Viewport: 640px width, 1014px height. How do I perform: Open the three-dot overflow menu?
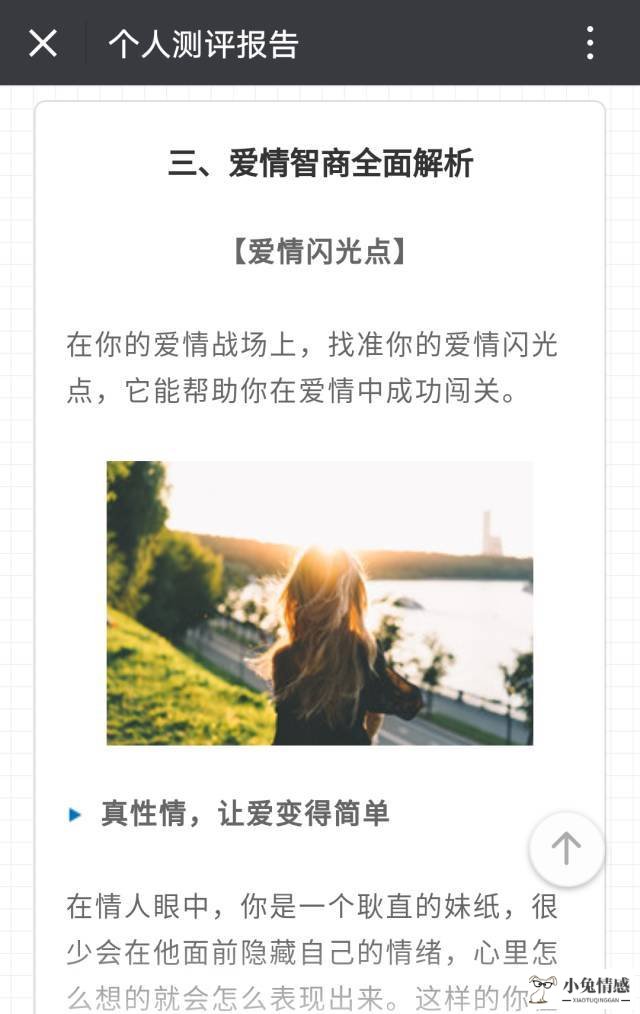point(590,43)
